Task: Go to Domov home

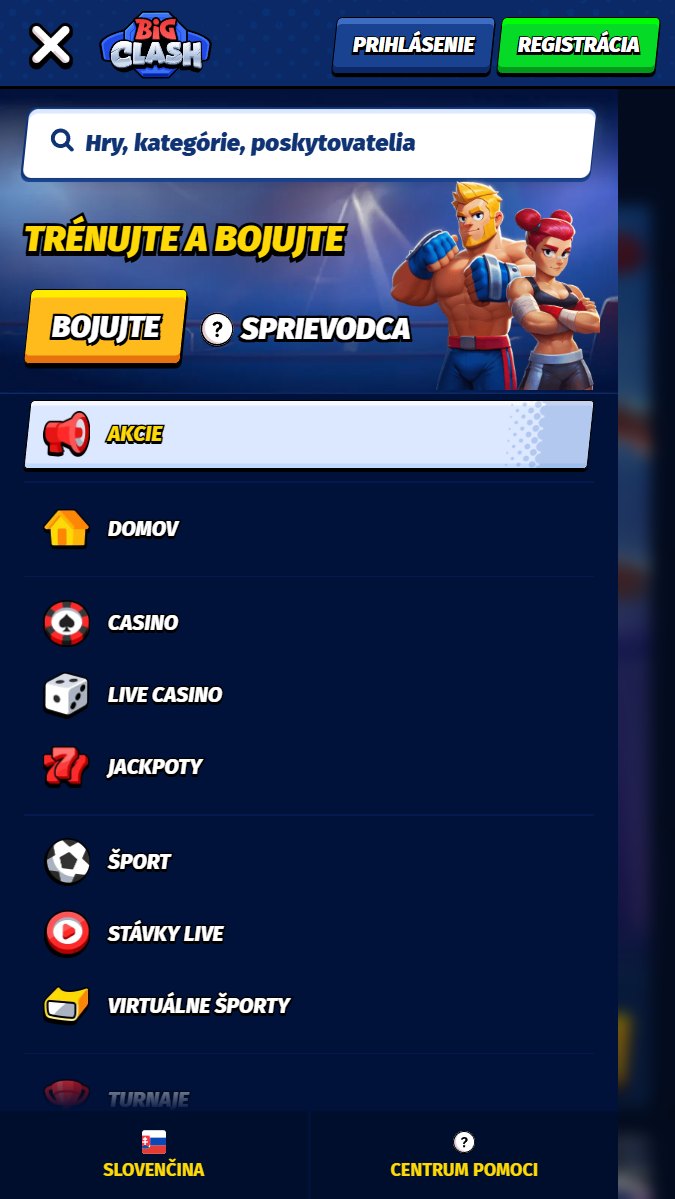Action: (x=142, y=529)
